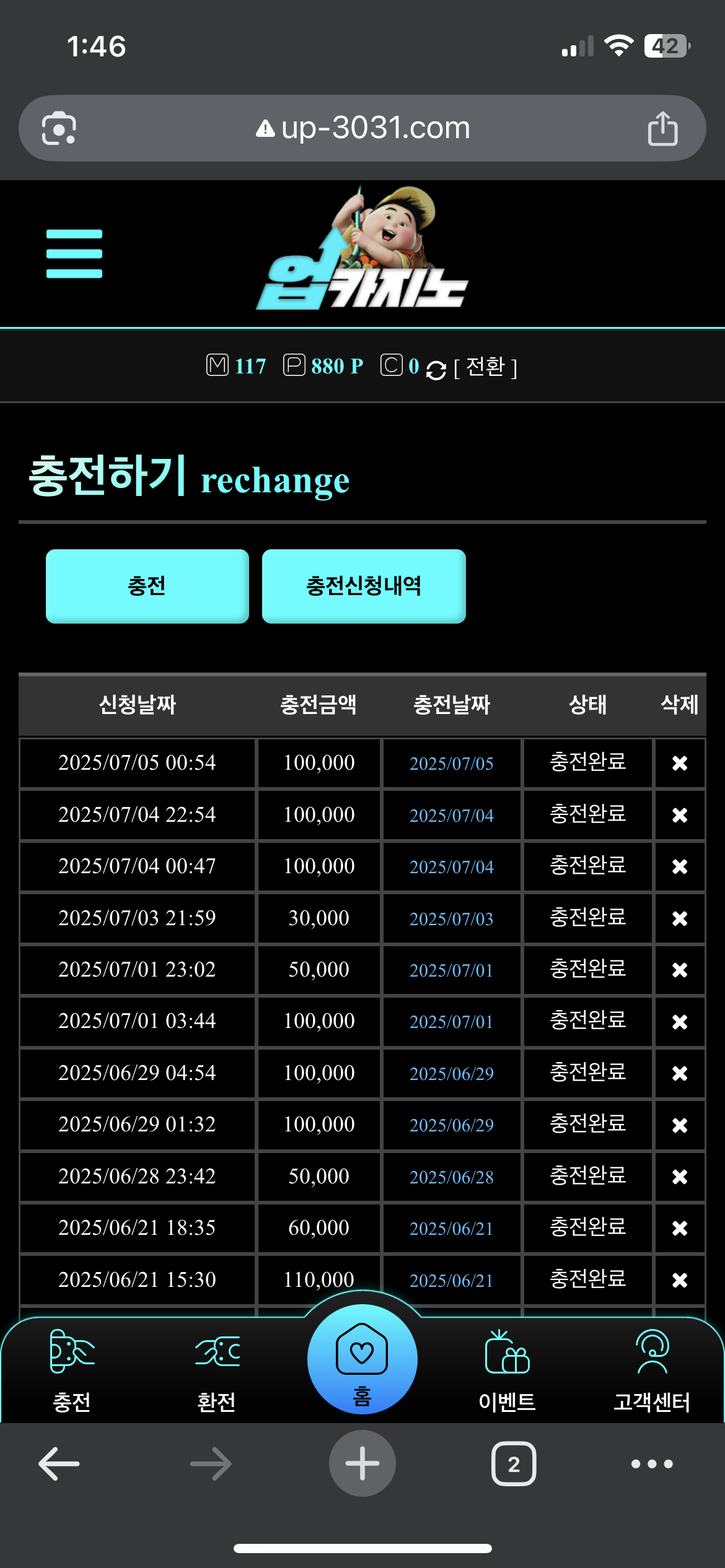Refresh the balance with the reload icon

point(436,370)
